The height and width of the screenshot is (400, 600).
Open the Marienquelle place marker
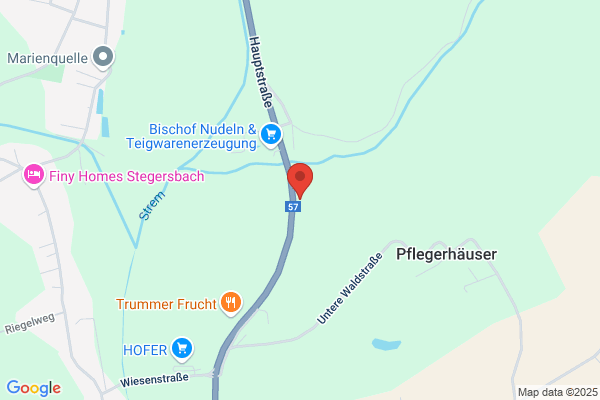(x=103, y=58)
